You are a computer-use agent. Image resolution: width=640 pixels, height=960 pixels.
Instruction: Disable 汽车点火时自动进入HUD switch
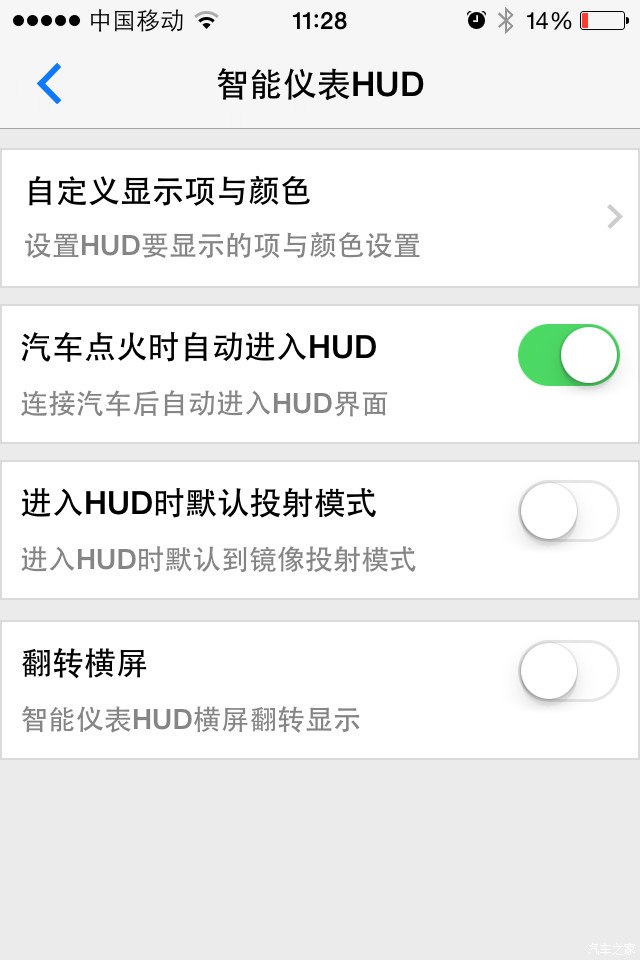pyautogui.click(x=568, y=355)
